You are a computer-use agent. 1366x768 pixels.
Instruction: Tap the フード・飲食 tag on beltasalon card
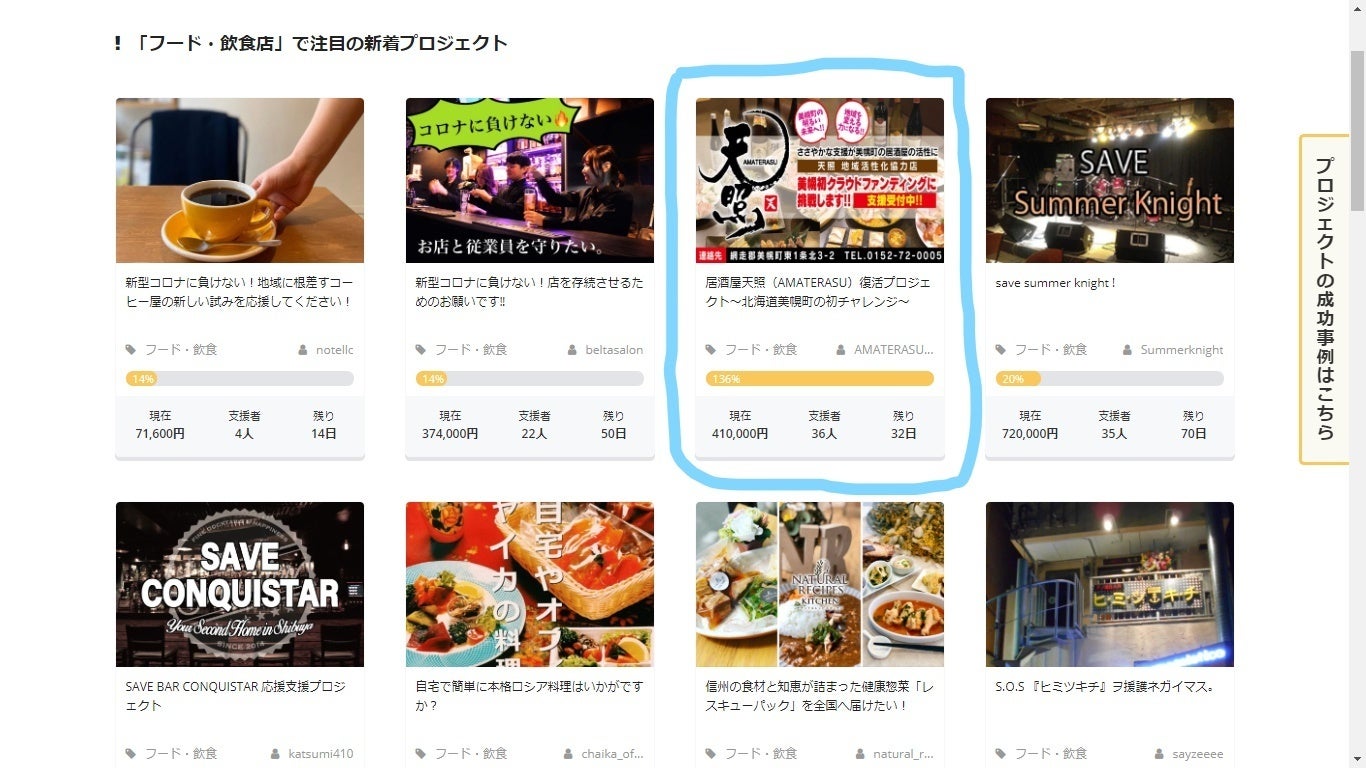470,350
